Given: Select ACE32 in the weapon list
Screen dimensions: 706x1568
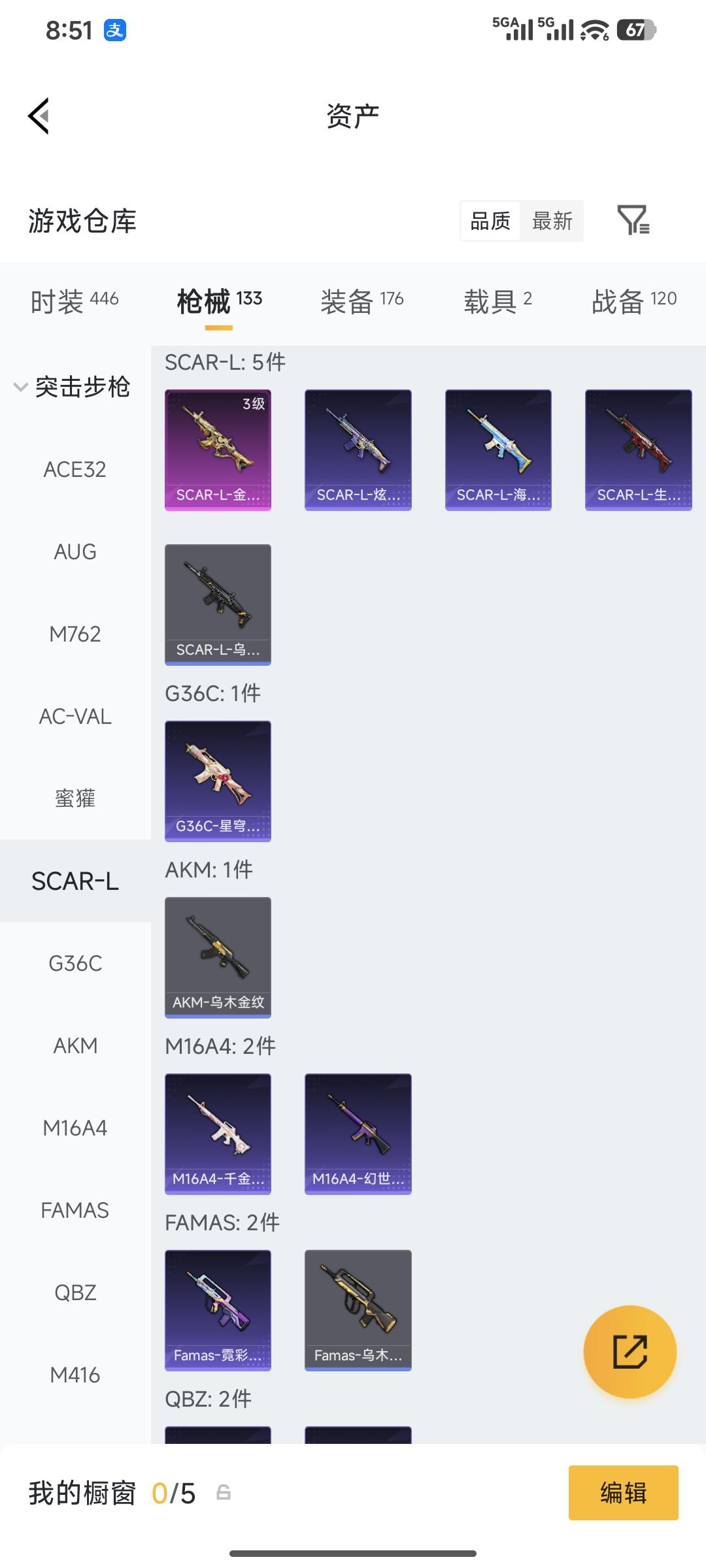Looking at the screenshot, I should click(75, 469).
